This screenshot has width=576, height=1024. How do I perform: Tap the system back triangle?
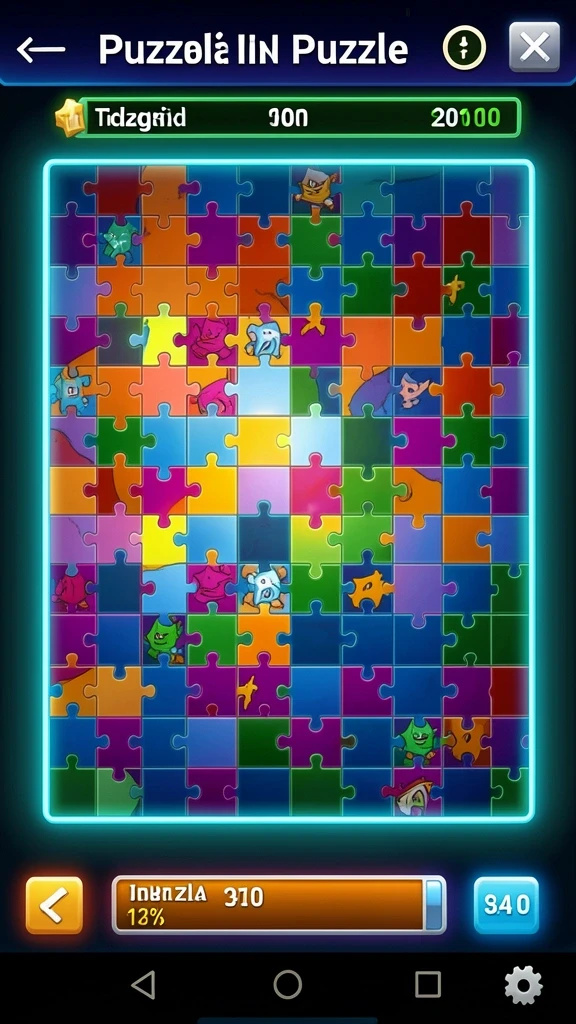pyautogui.click(x=144, y=984)
